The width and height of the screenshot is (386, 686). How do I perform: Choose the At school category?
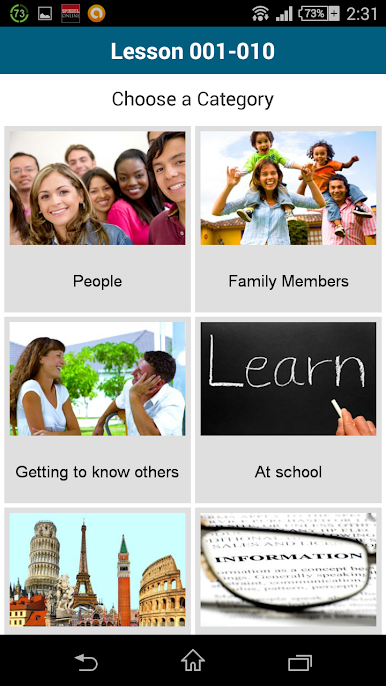click(288, 410)
